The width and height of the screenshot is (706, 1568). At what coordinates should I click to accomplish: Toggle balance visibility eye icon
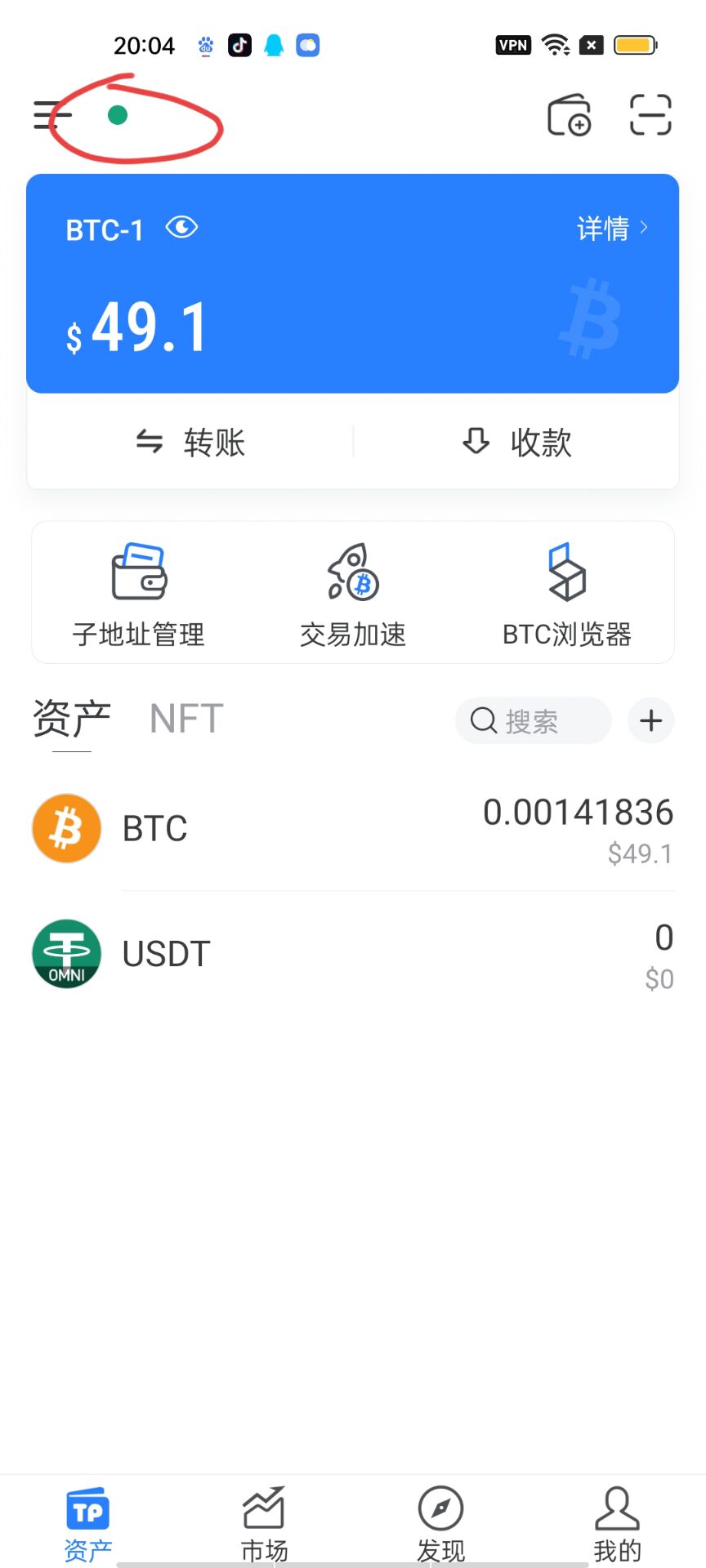181,228
